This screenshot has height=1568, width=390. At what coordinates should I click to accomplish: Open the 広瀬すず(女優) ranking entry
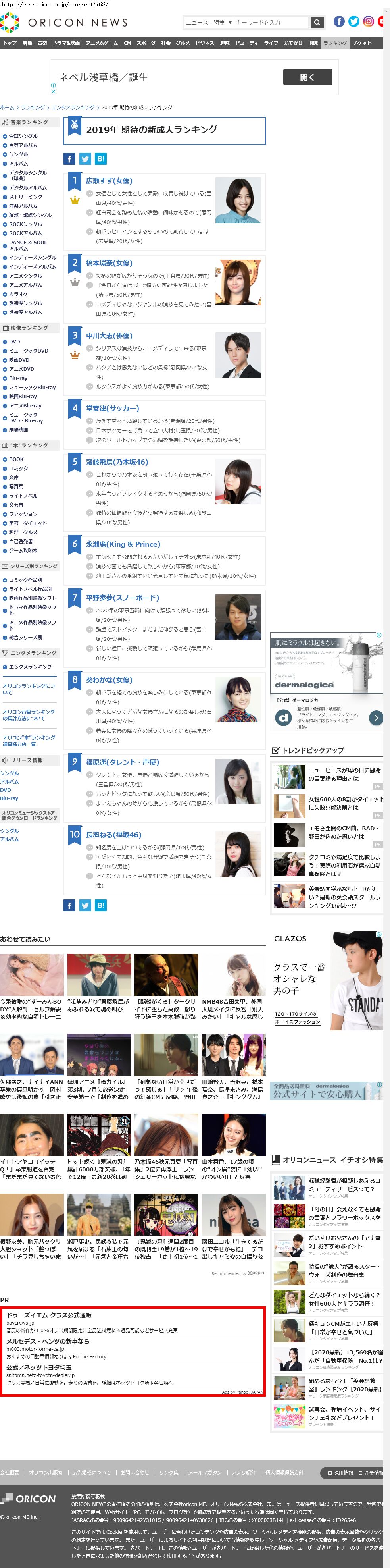point(109,181)
